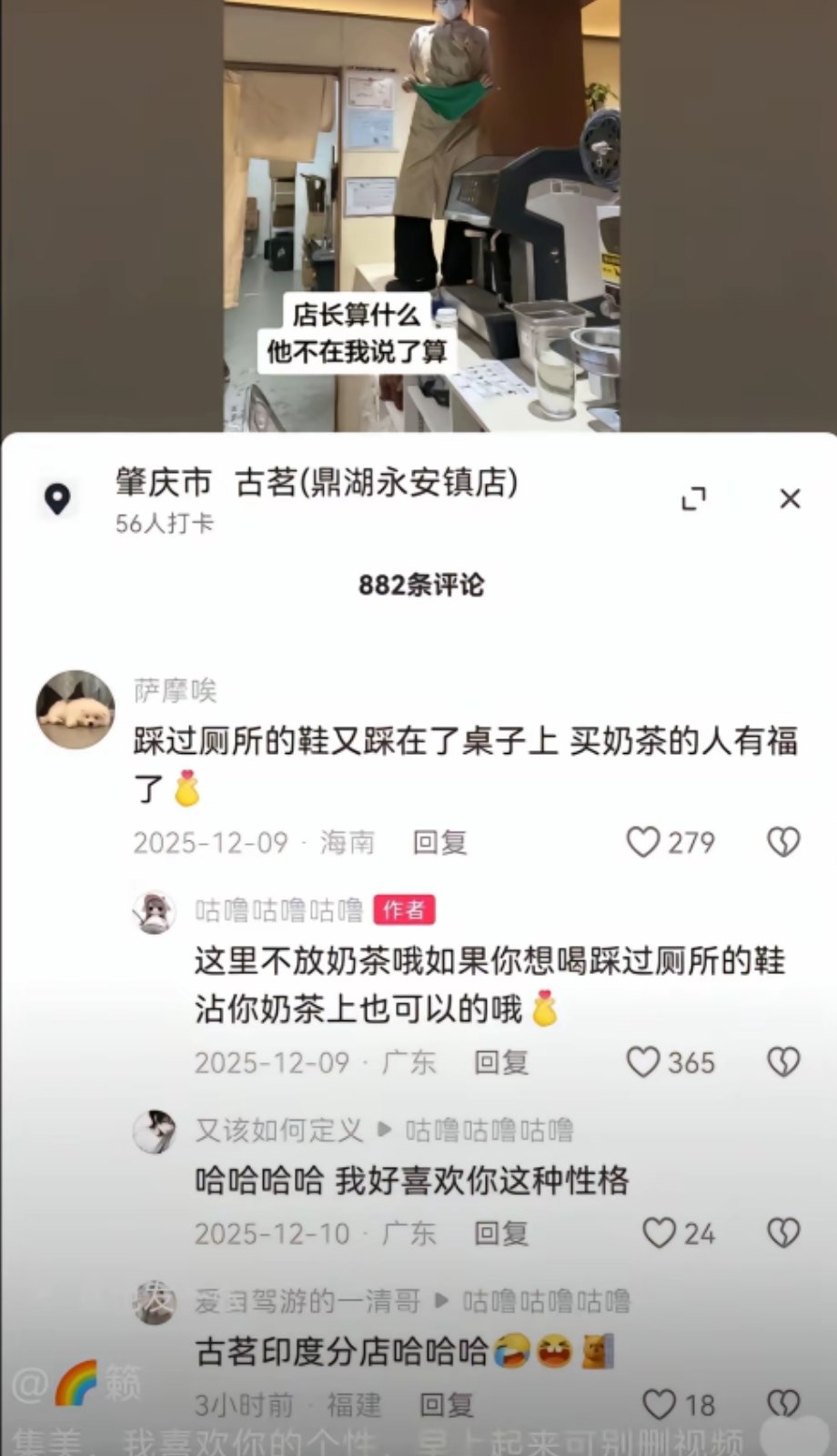Open 咕噜咕噜咕噜 author profile name
This screenshot has height=1456, width=837.
pos(278,910)
